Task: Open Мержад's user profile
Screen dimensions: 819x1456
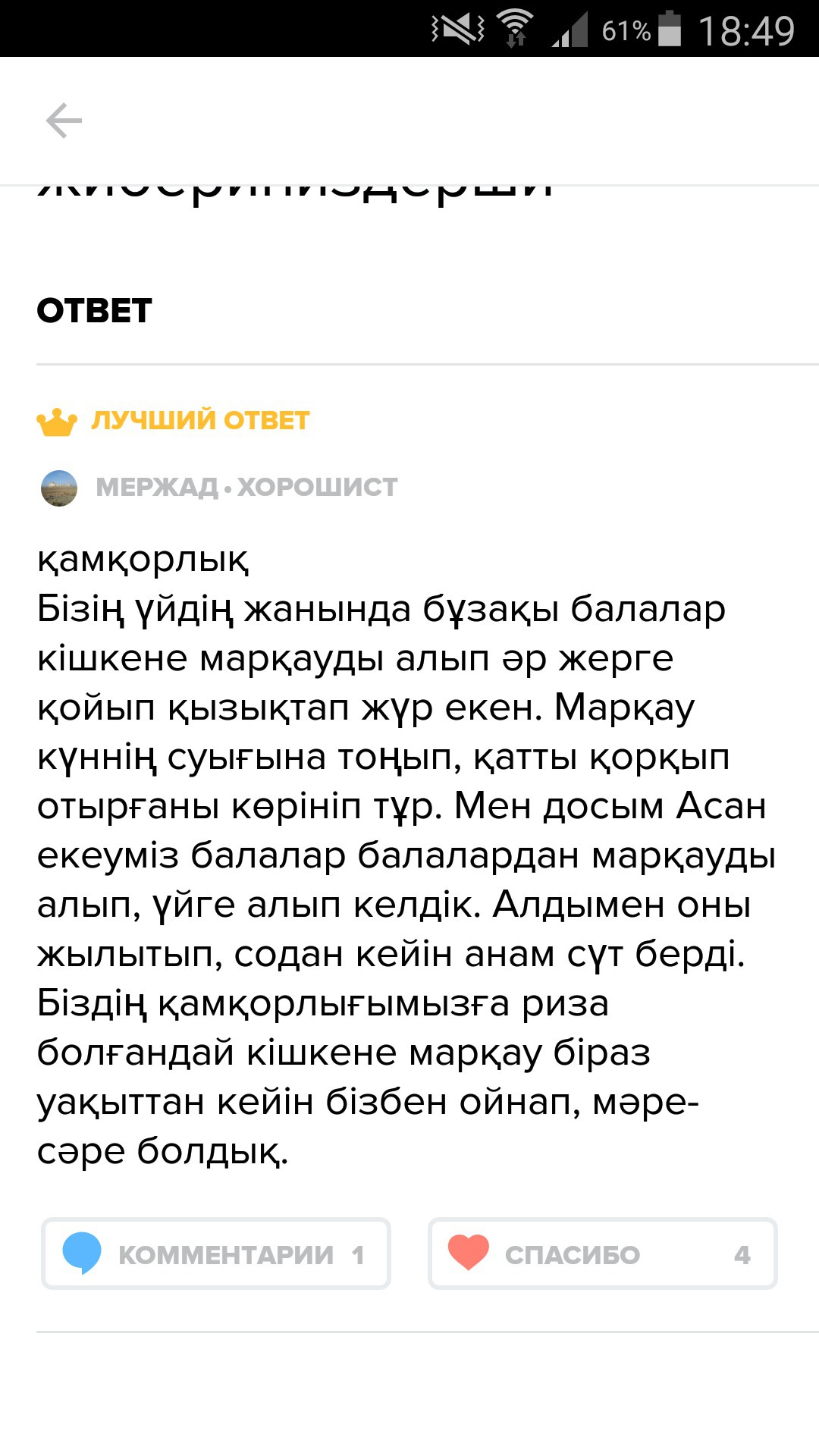Action: (156, 487)
